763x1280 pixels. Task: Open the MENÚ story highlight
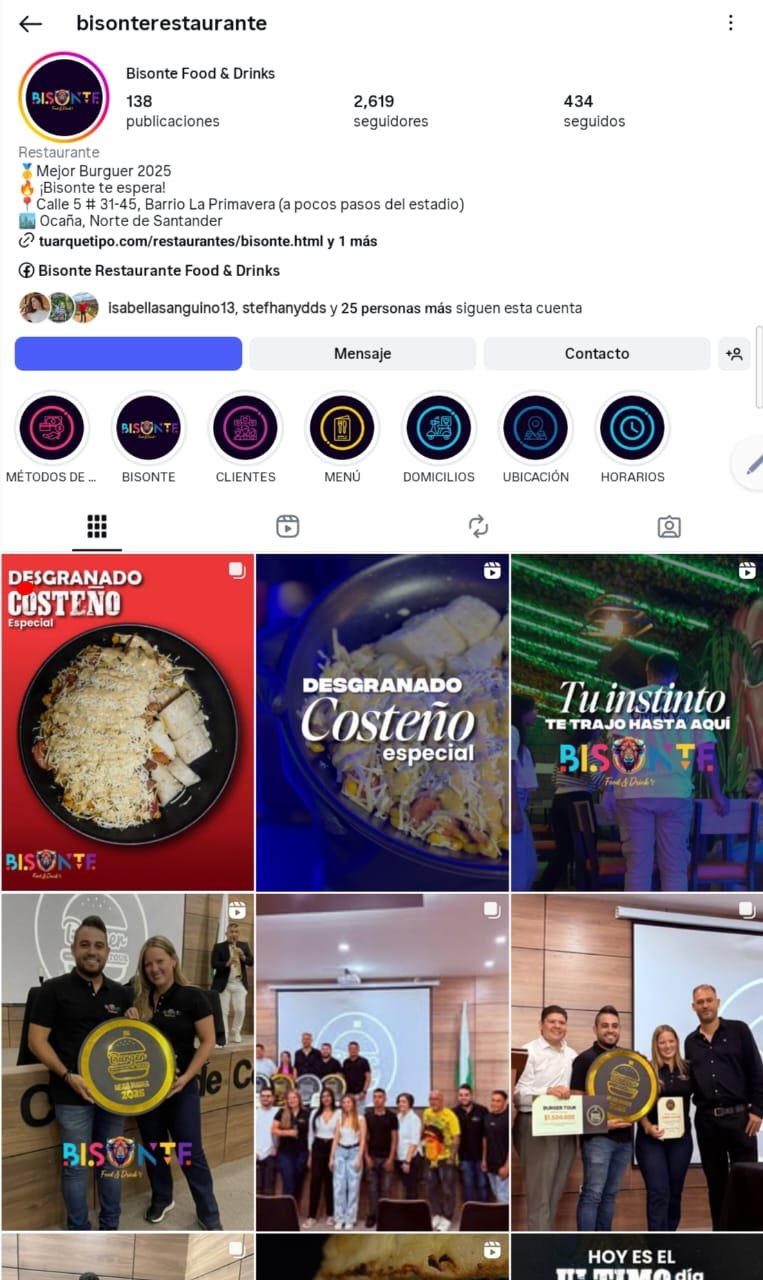point(342,428)
